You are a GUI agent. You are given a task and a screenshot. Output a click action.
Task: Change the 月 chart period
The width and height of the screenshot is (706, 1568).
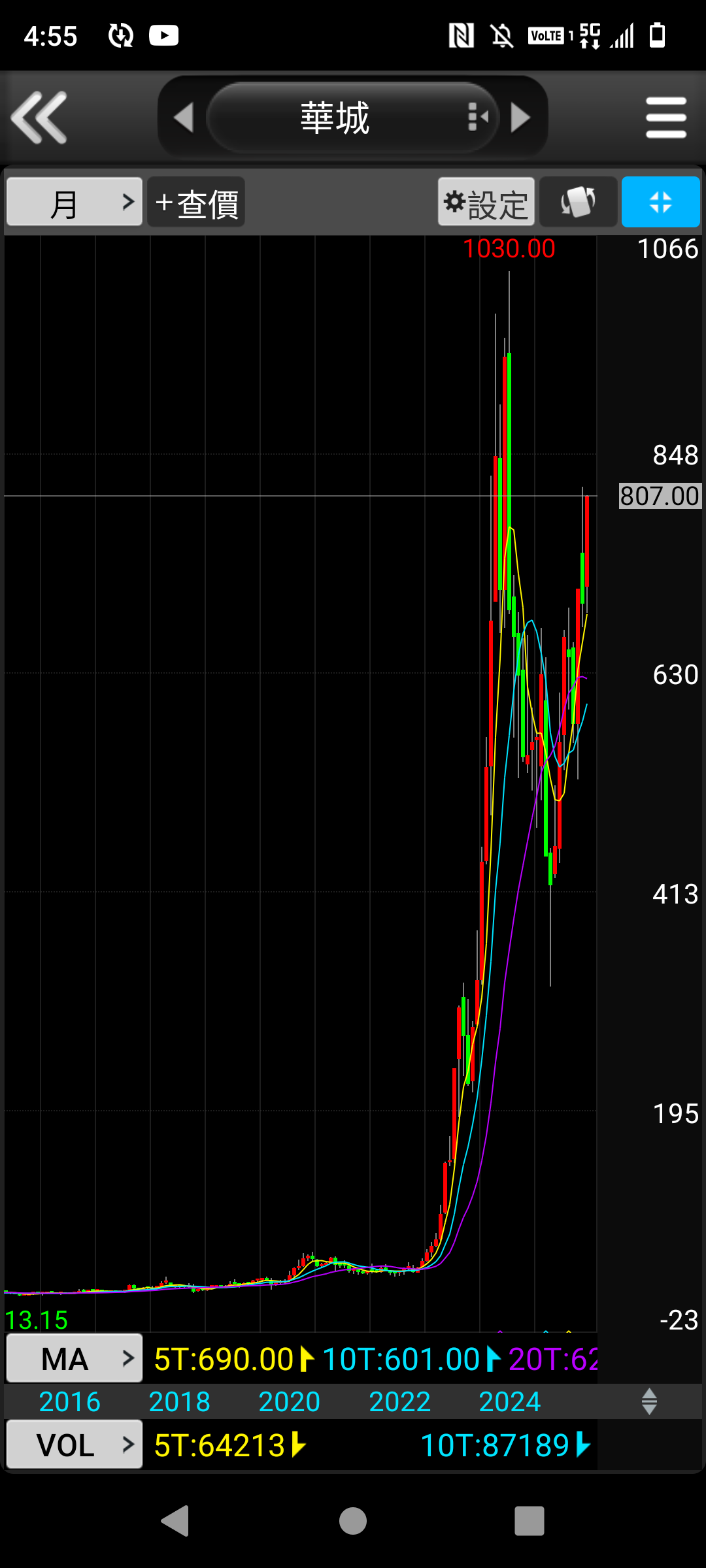point(75,203)
